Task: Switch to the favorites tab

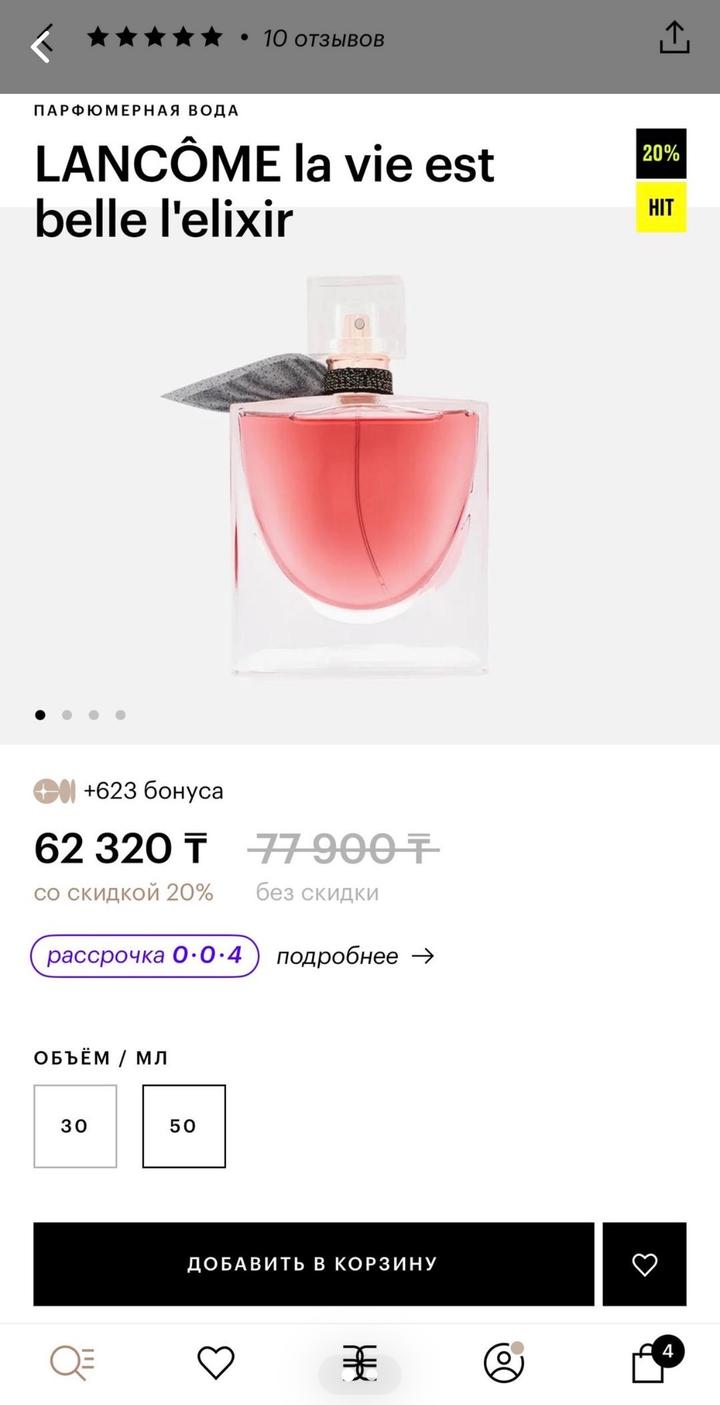Action: click(x=215, y=1362)
